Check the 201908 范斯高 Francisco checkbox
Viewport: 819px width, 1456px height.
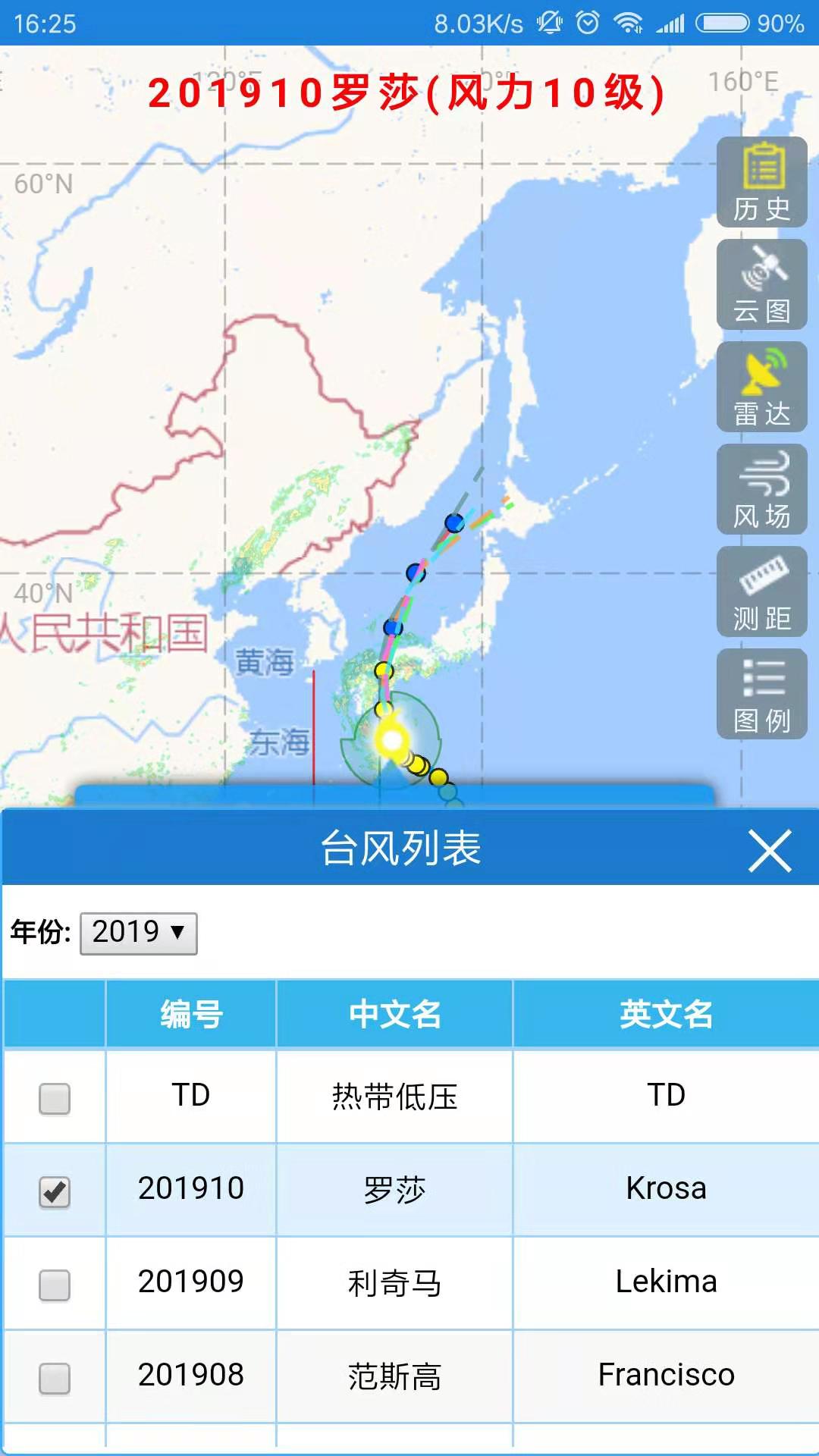tap(55, 1378)
